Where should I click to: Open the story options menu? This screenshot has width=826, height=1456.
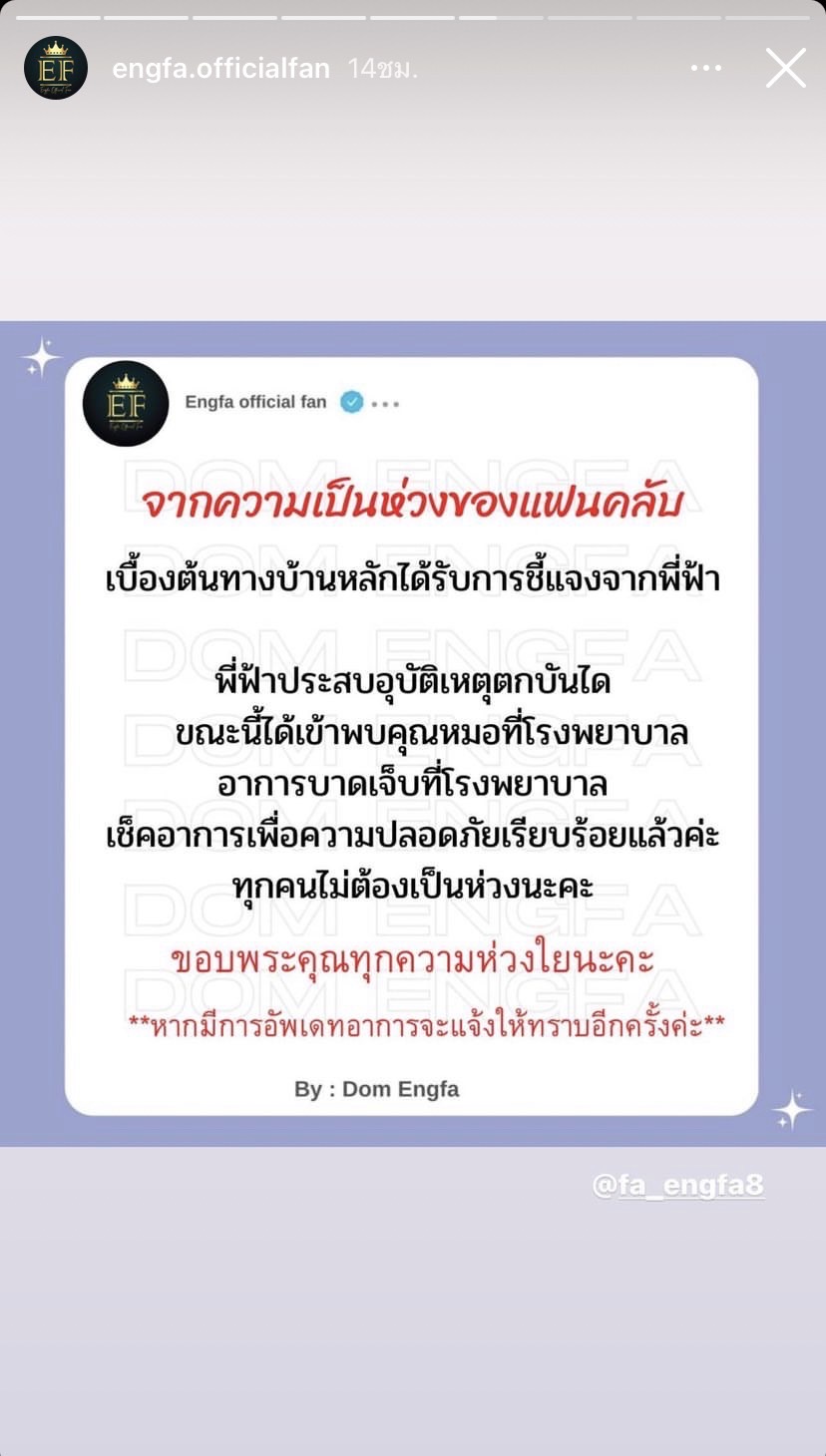705,69
